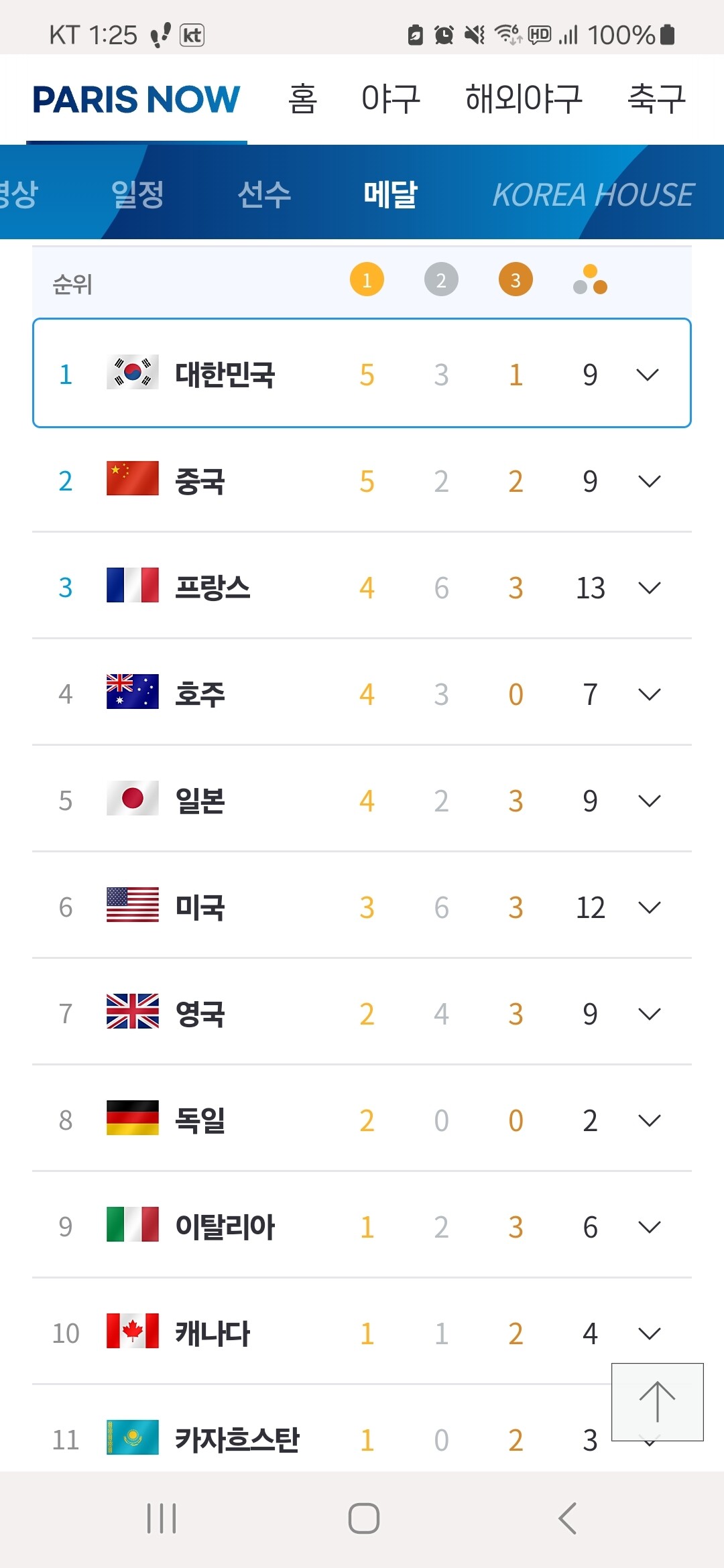Expand medal details for 프랑스
Viewport: 724px width, 1568px height.
tap(649, 588)
